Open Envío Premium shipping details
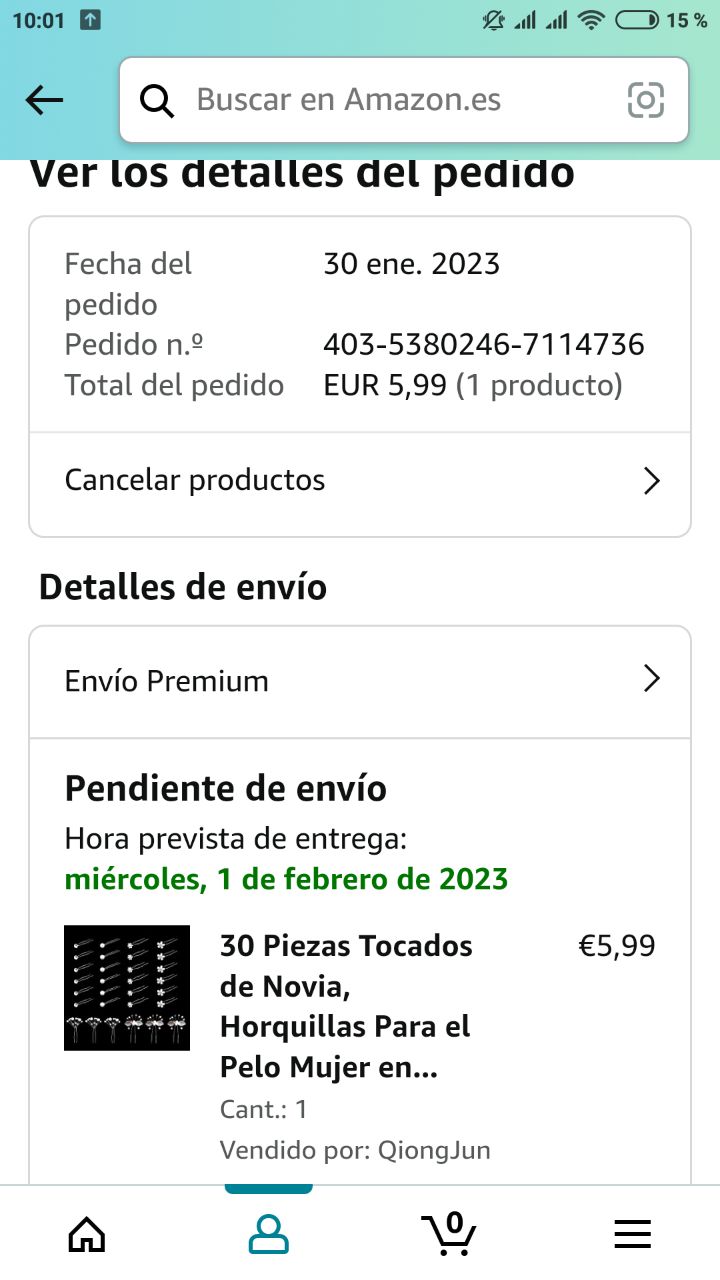This screenshot has width=720, height=1280. pos(360,681)
